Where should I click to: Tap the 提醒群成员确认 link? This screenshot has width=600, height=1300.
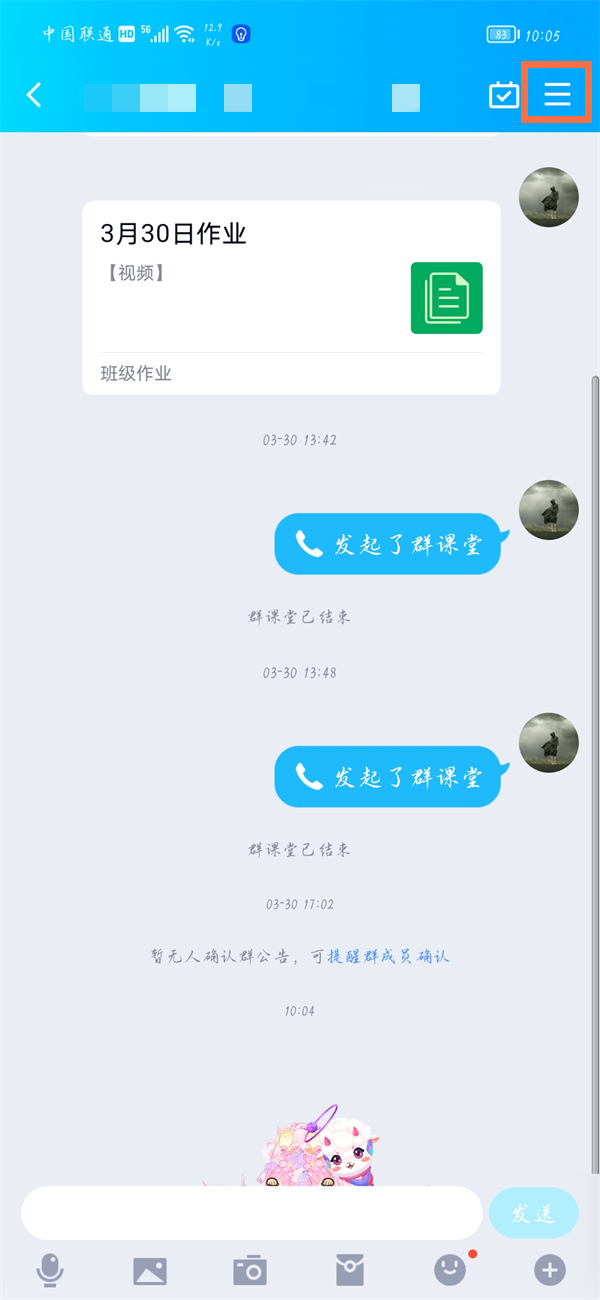tap(388, 957)
